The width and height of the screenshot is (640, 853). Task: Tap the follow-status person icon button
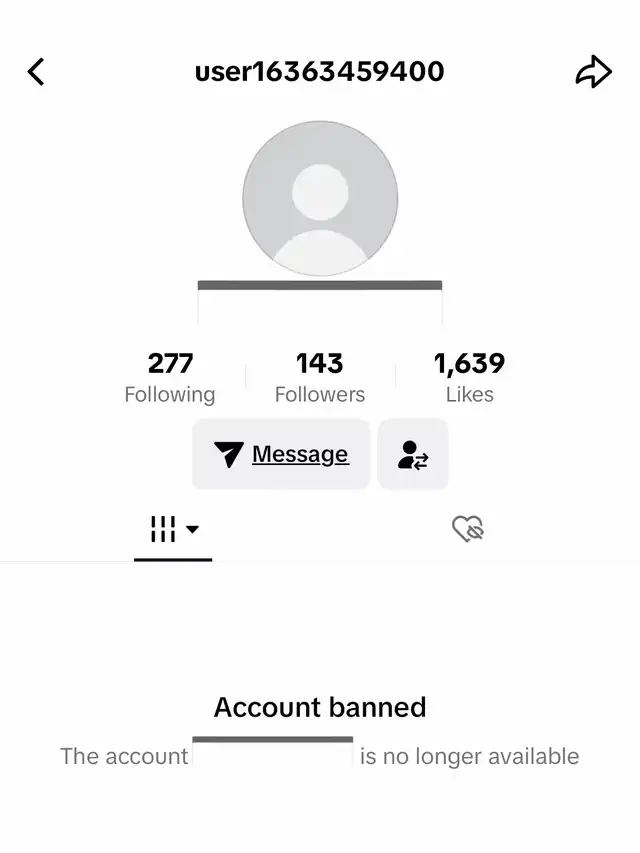click(x=413, y=454)
